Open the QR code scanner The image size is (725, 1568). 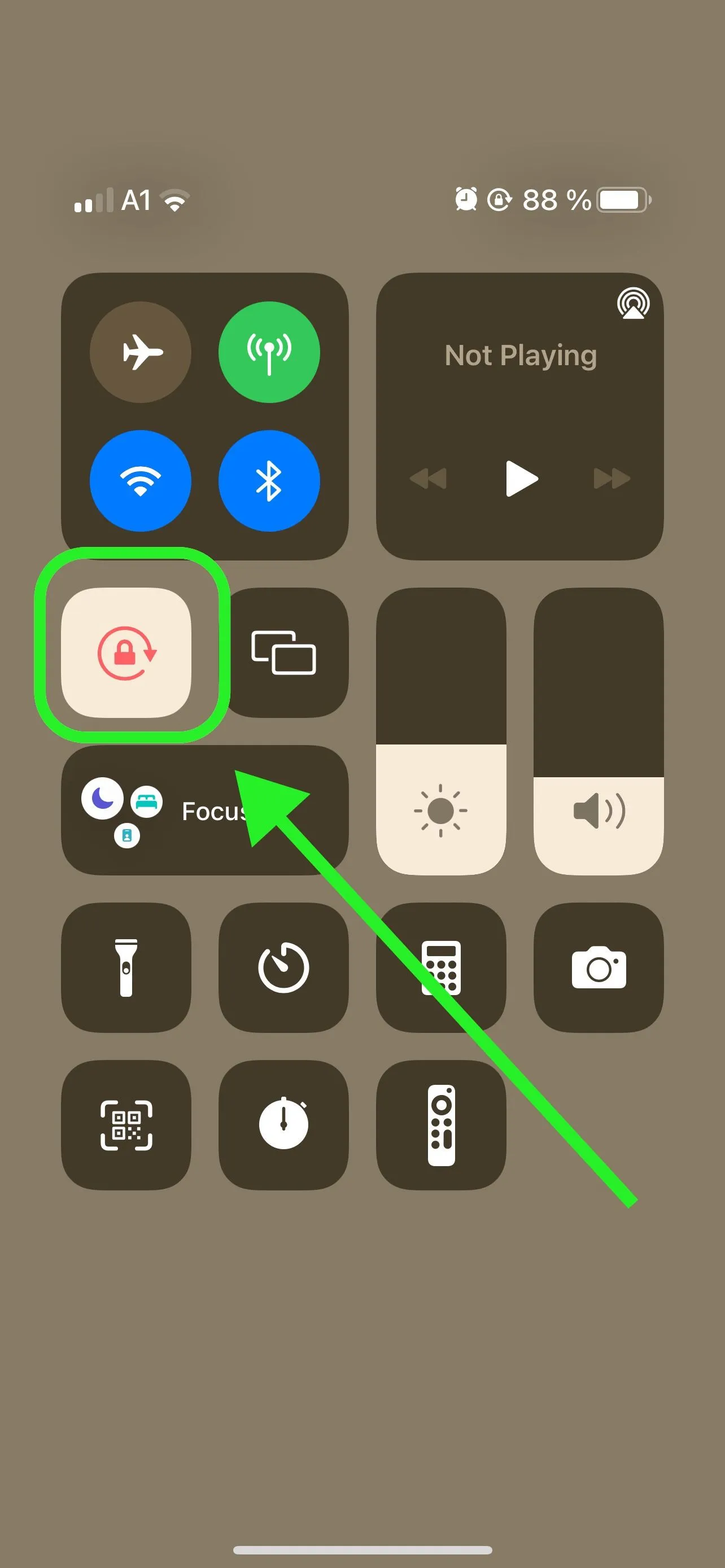[x=126, y=1125]
